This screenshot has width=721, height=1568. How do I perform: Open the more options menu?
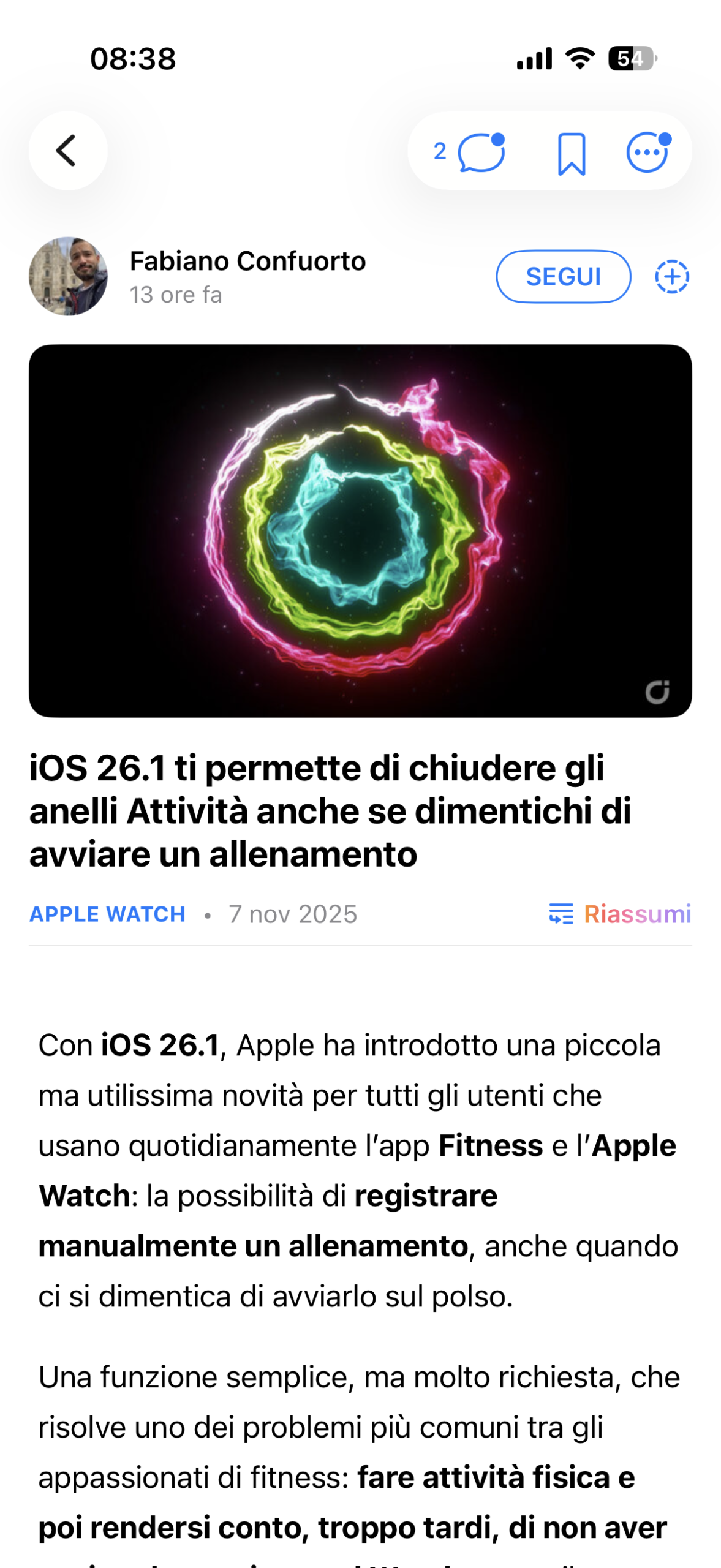647,152
